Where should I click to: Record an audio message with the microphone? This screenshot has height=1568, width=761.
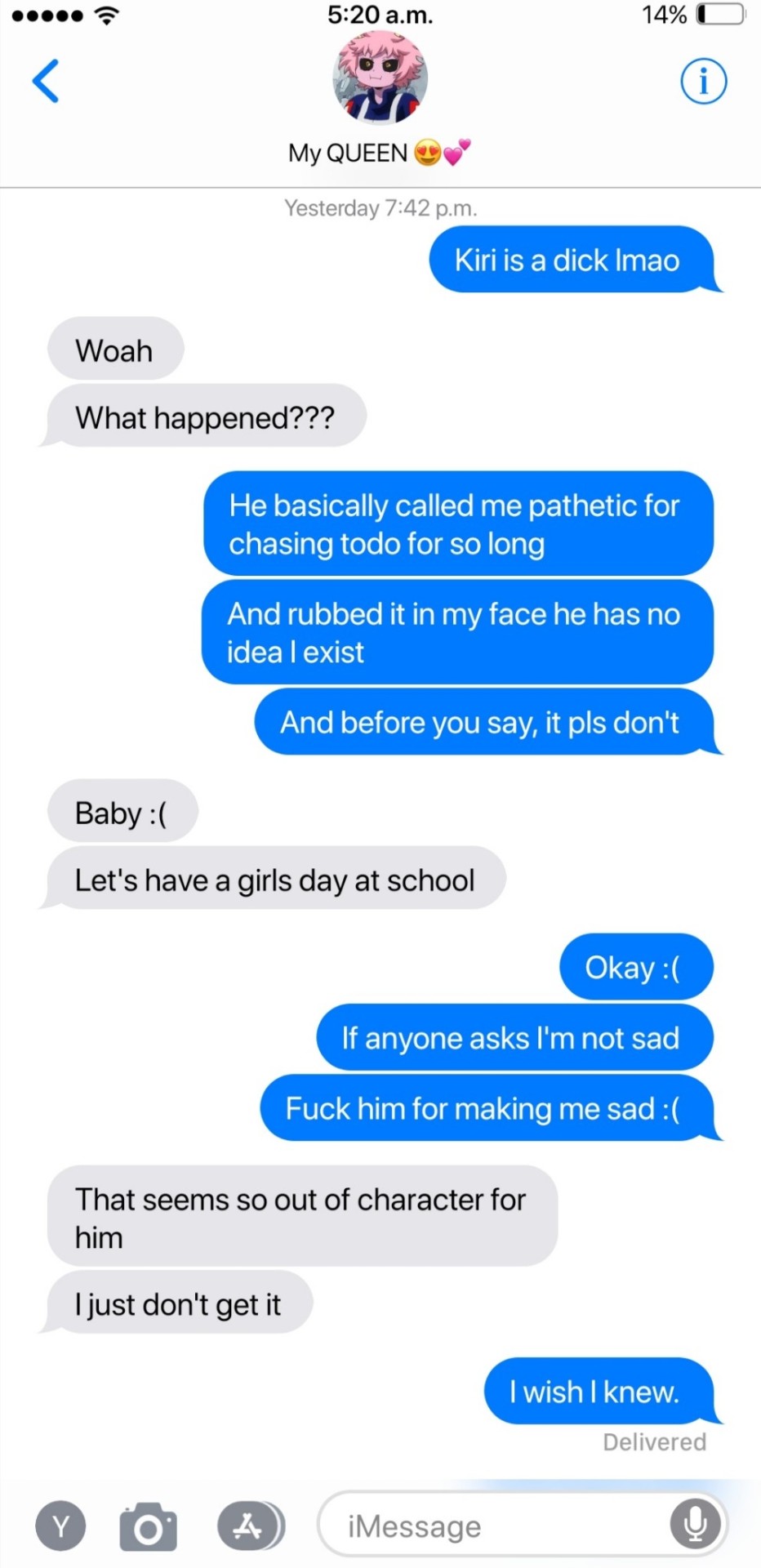click(695, 1524)
